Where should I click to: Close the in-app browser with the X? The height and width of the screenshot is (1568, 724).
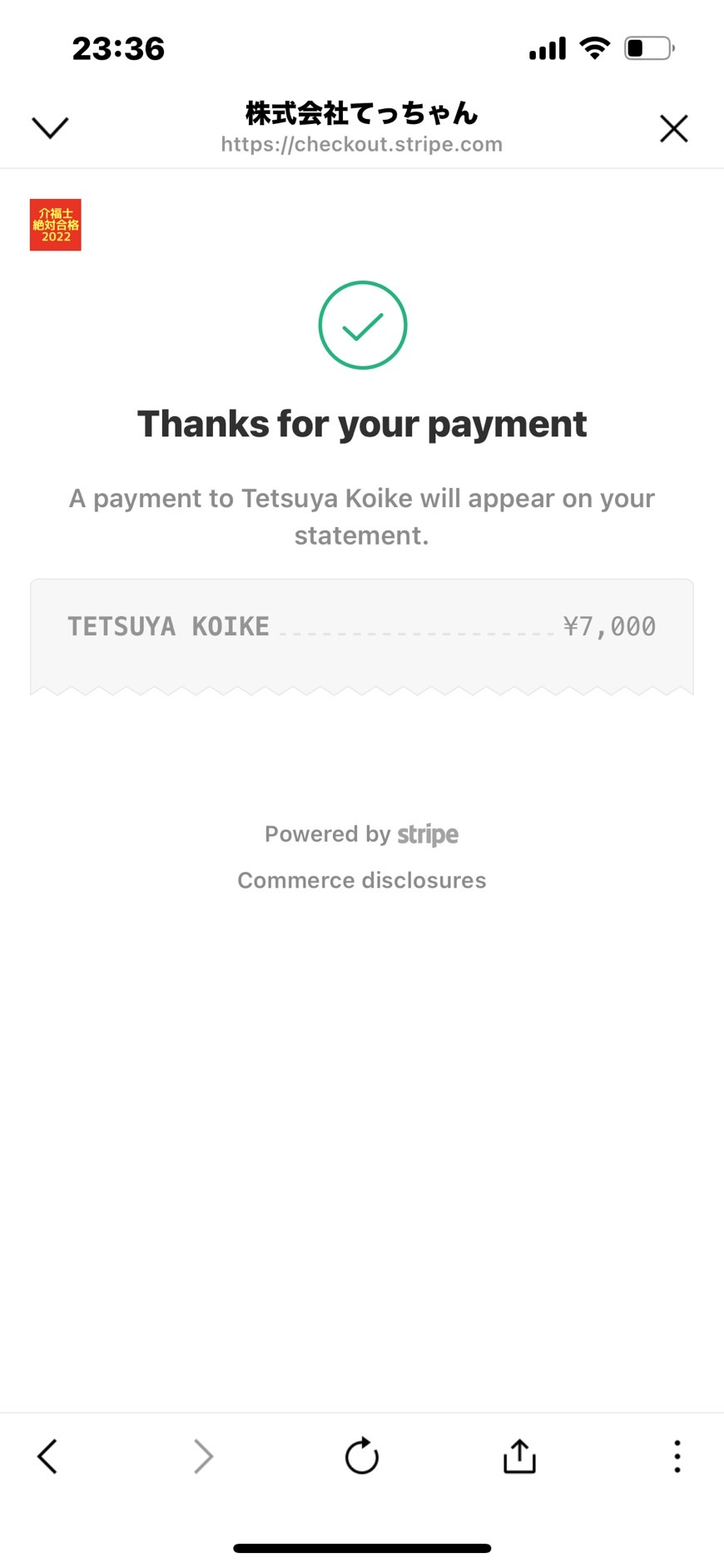pos(673,128)
